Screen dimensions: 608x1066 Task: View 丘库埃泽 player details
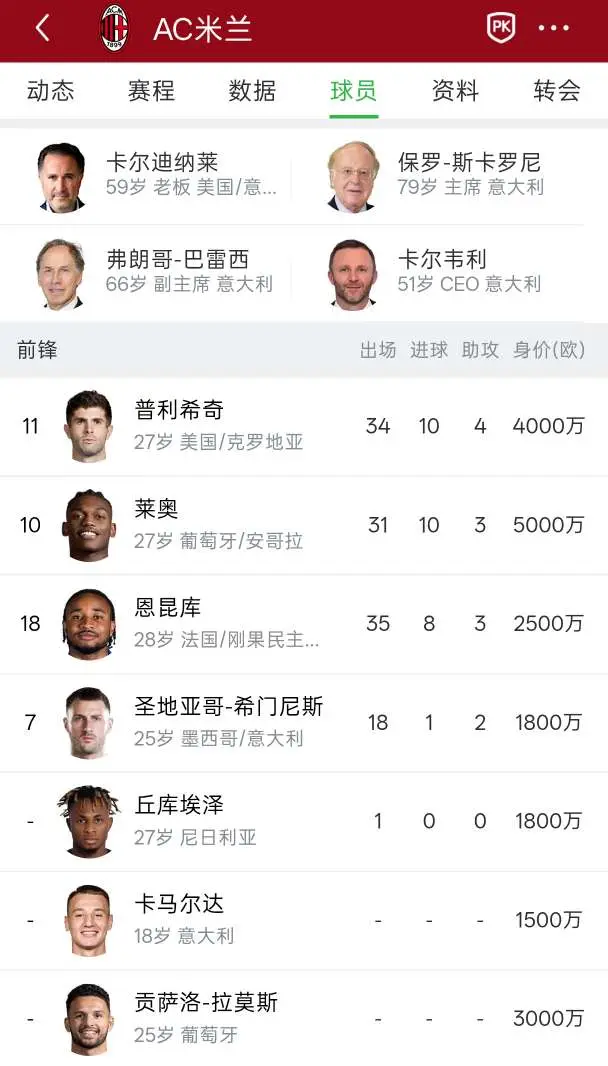[304, 821]
